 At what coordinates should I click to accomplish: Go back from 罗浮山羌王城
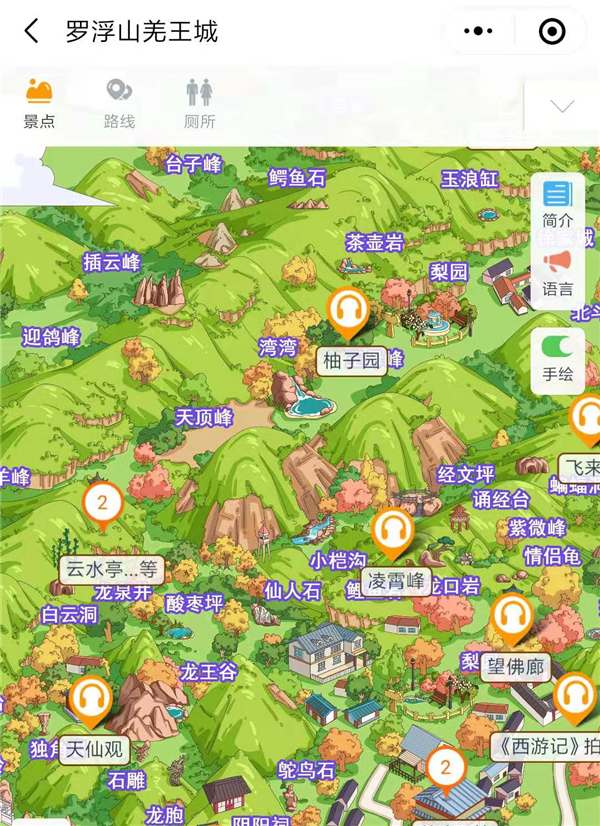[32, 31]
